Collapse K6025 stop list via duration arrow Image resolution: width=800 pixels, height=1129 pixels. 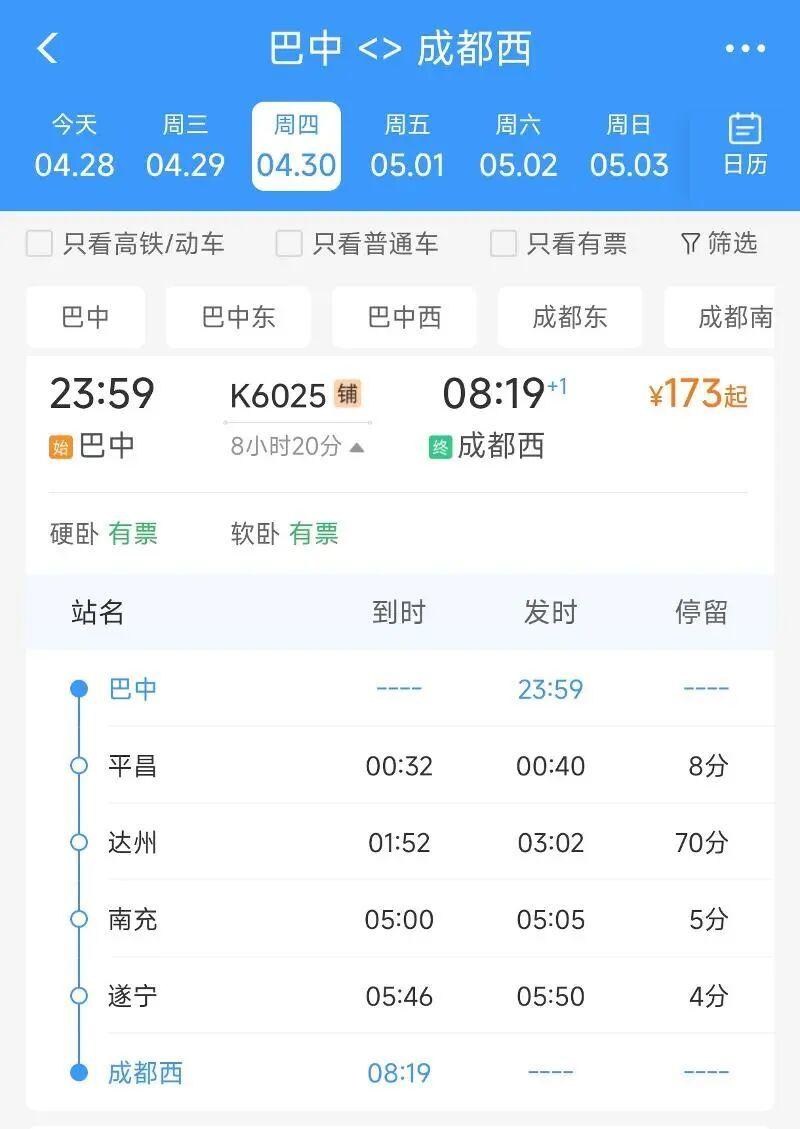click(x=357, y=447)
